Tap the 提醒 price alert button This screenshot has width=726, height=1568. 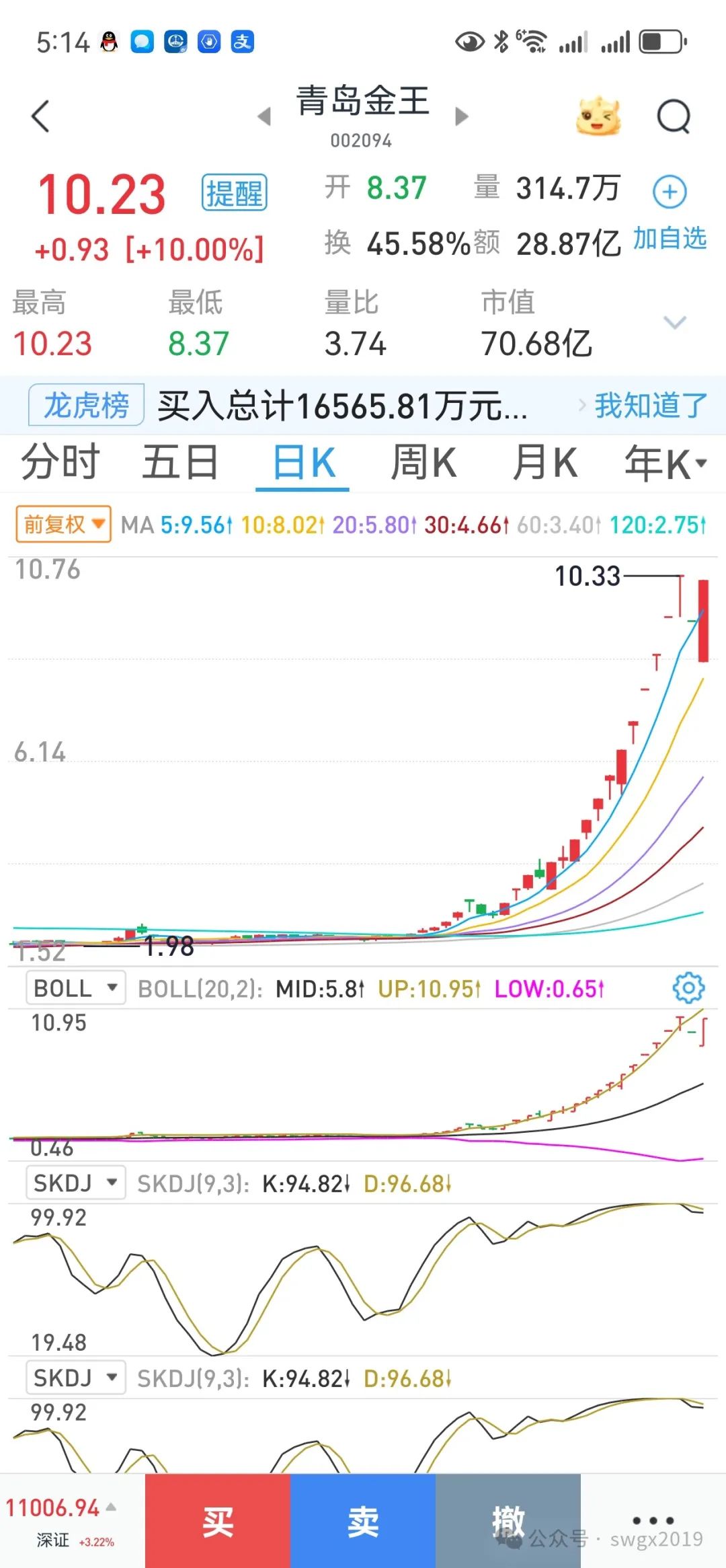tap(234, 194)
